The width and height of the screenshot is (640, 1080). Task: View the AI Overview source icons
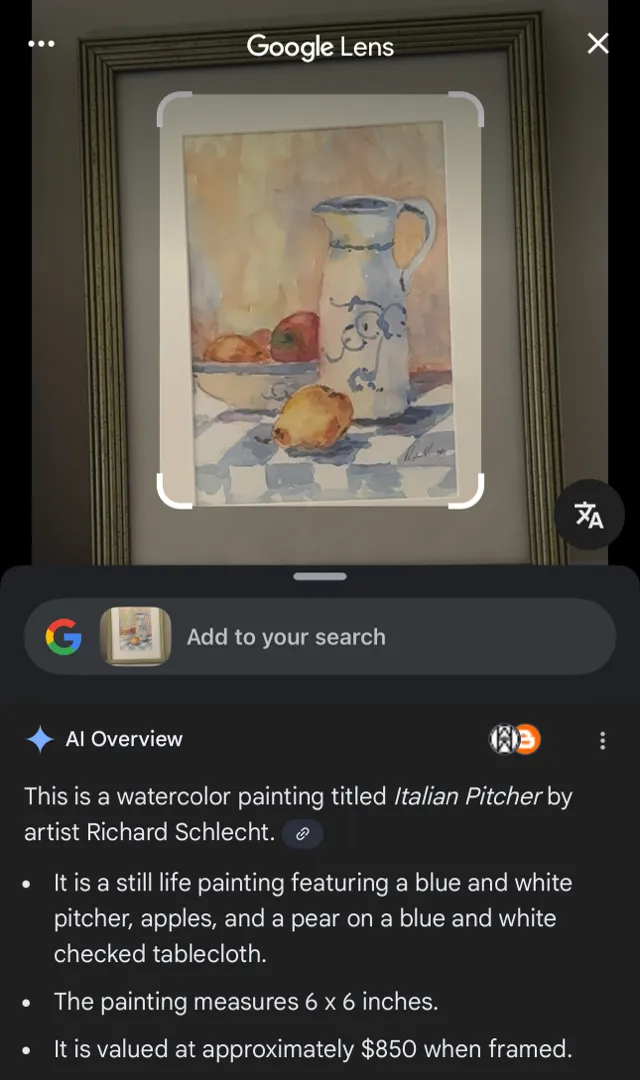pyautogui.click(x=514, y=740)
